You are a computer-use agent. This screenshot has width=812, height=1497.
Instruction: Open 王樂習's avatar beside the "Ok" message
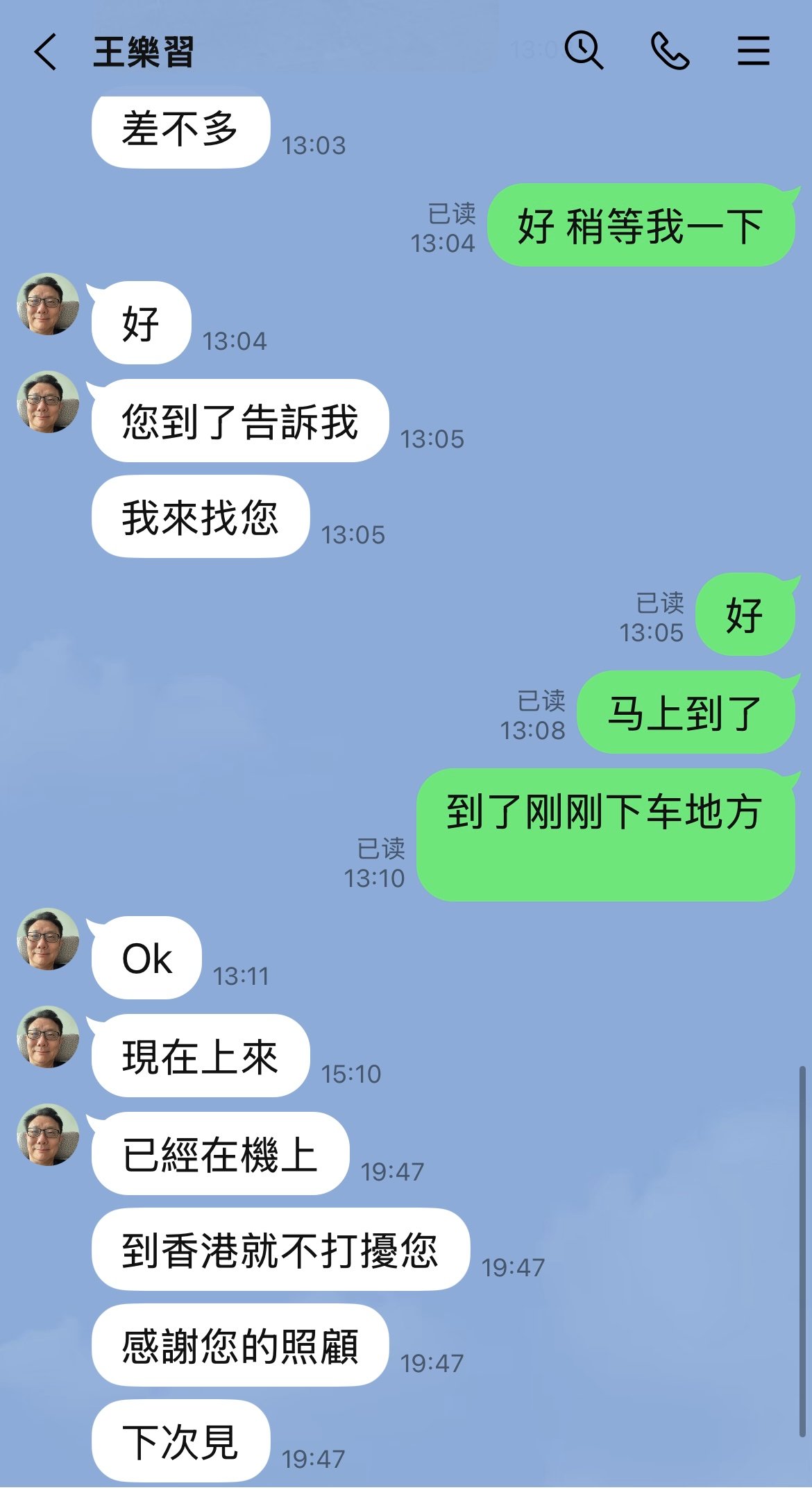coord(47,940)
